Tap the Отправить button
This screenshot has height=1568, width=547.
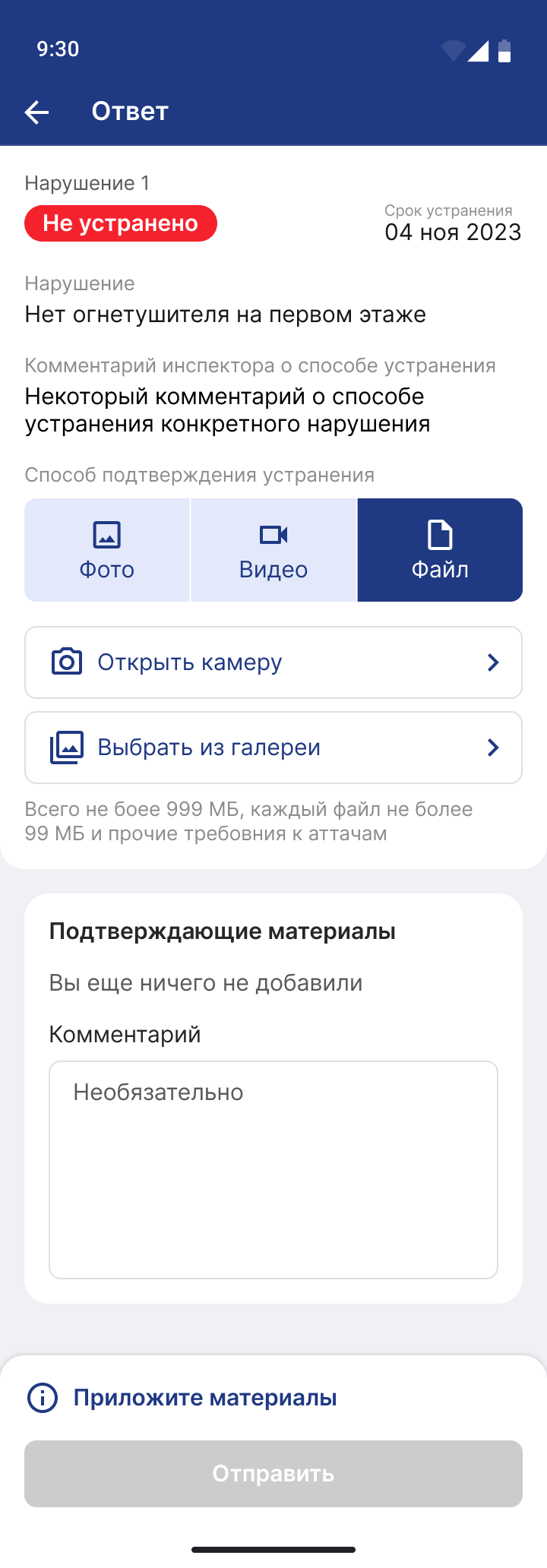[273, 1474]
